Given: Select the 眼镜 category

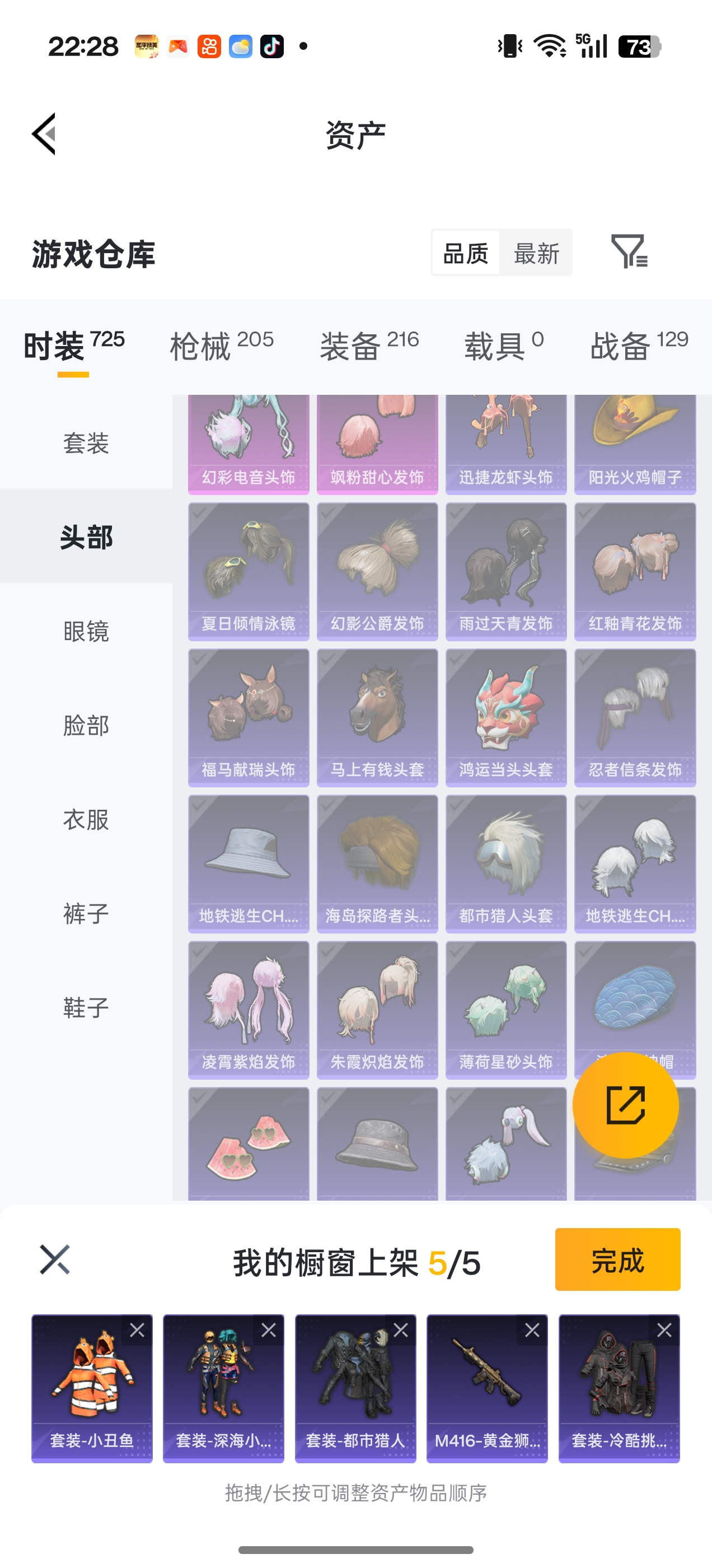Looking at the screenshot, I should click(86, 631).
